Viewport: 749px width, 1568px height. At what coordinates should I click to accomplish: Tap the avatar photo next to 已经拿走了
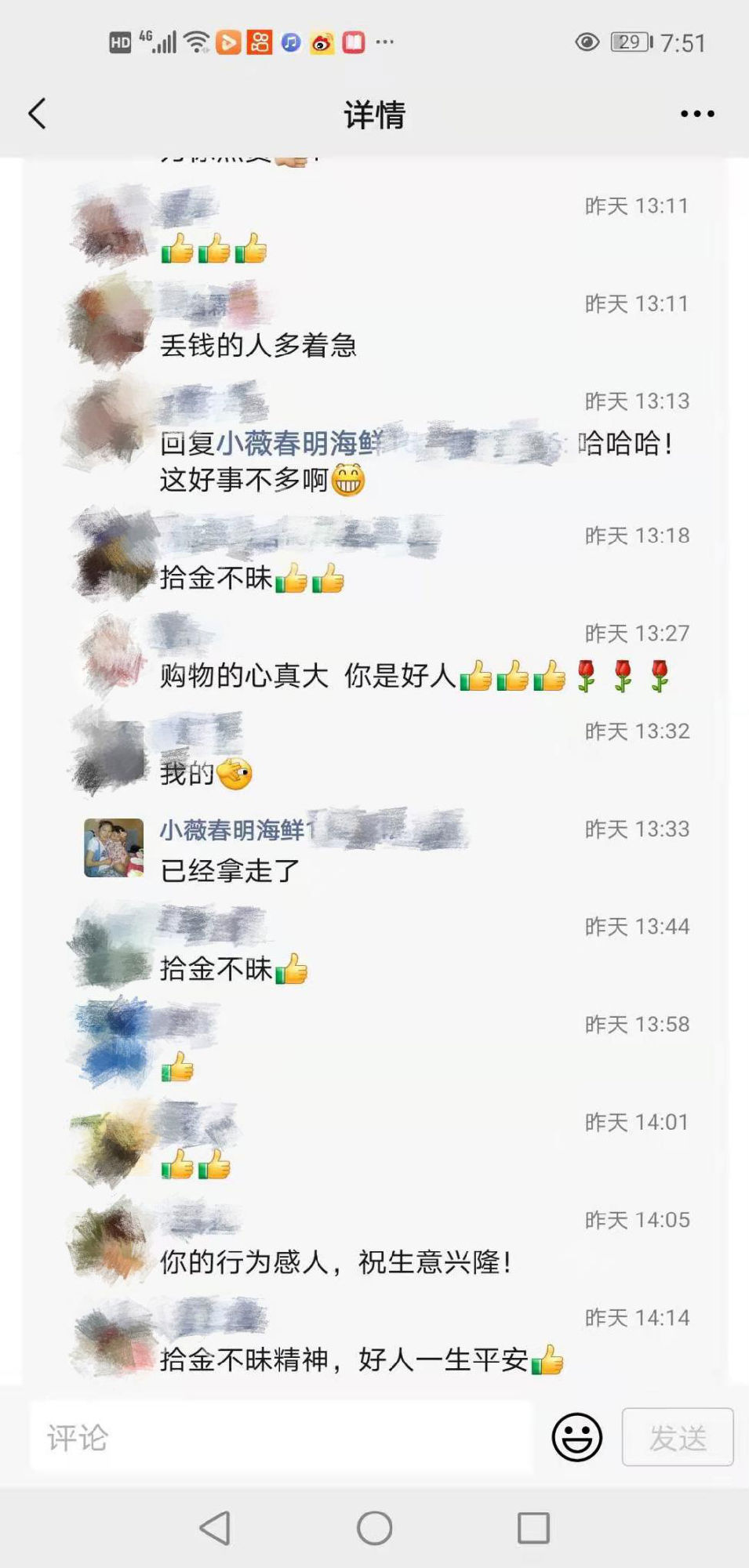[114, 848]
